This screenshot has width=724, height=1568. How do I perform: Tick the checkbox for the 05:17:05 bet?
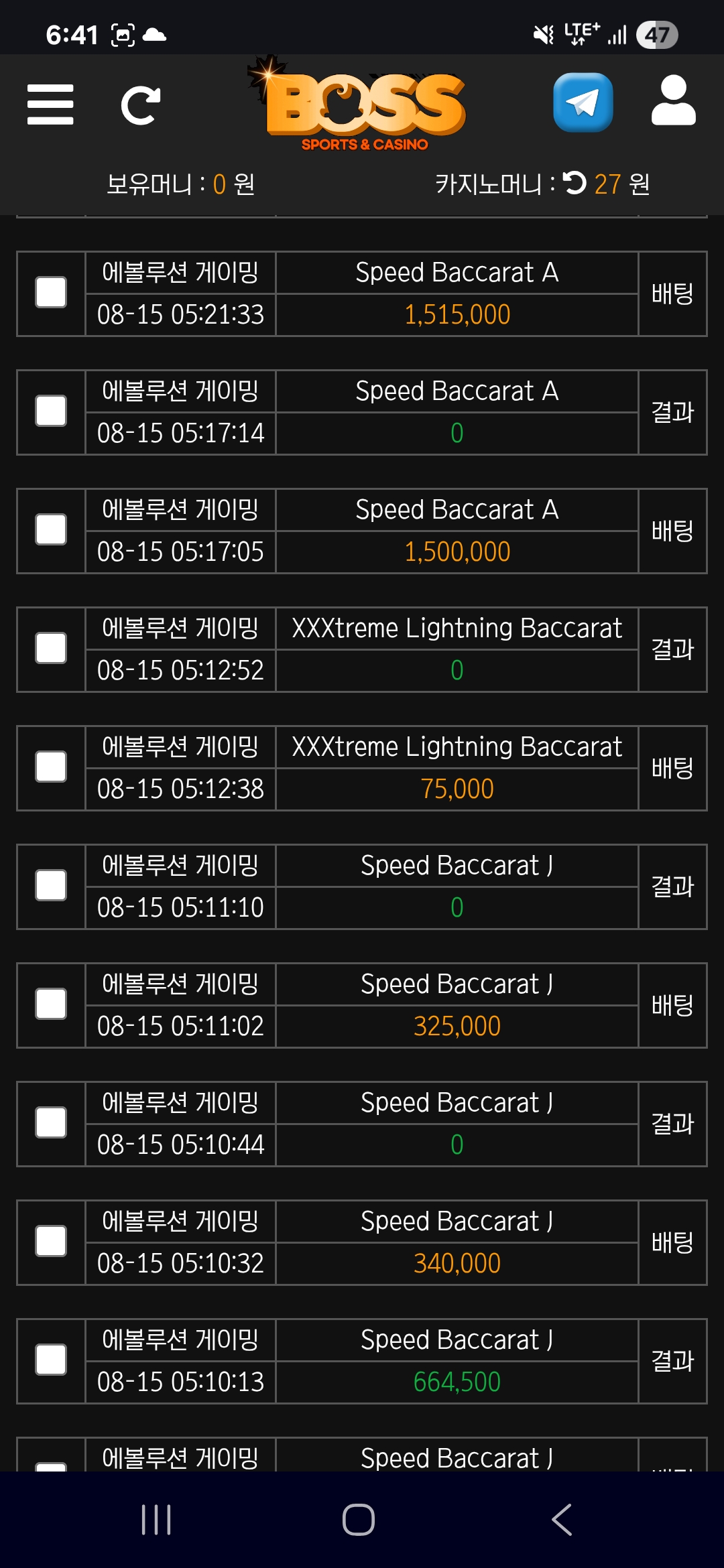(x=51, y=530)
